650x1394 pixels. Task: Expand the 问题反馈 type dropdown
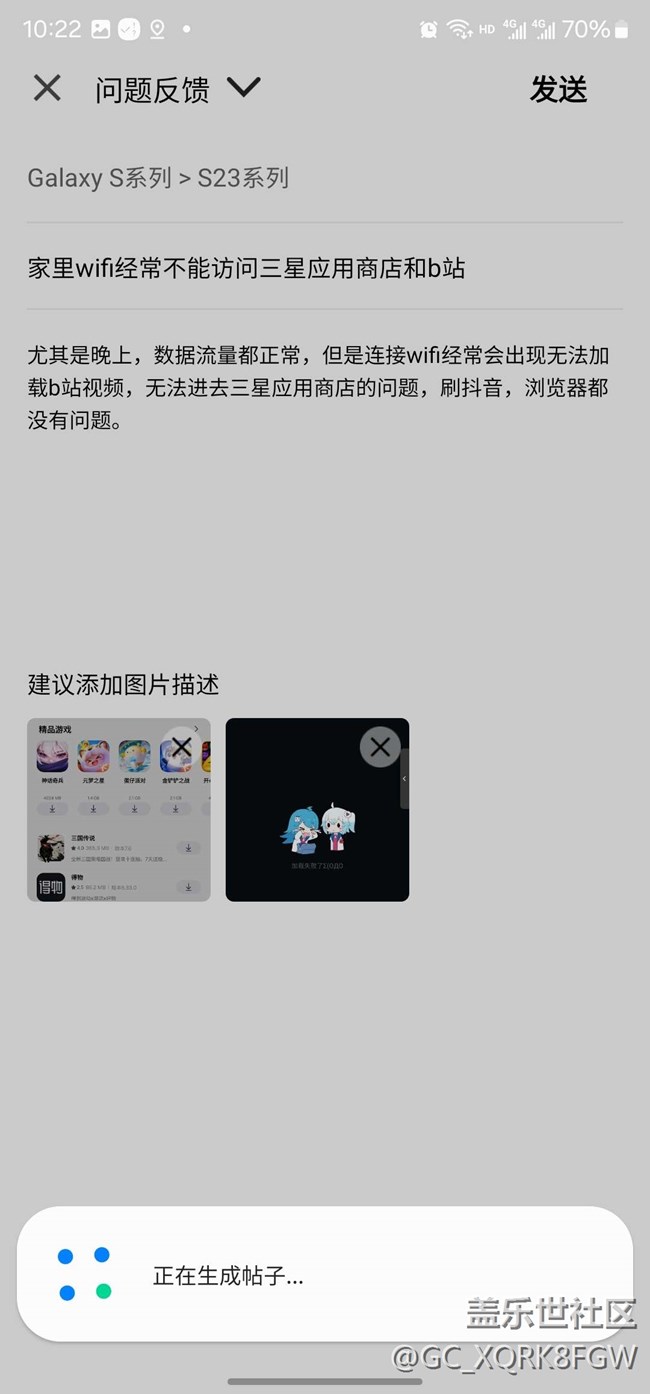point(242,89)
